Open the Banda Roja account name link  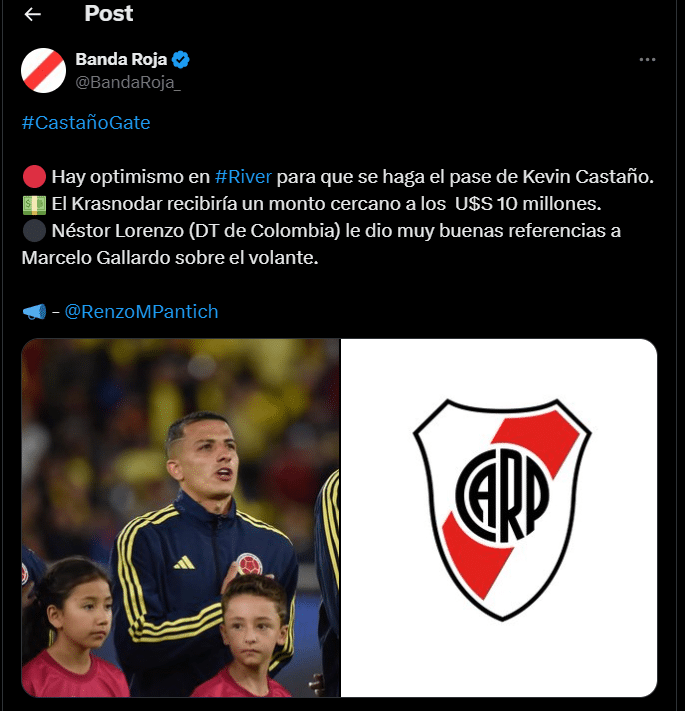tap(121, 60)
